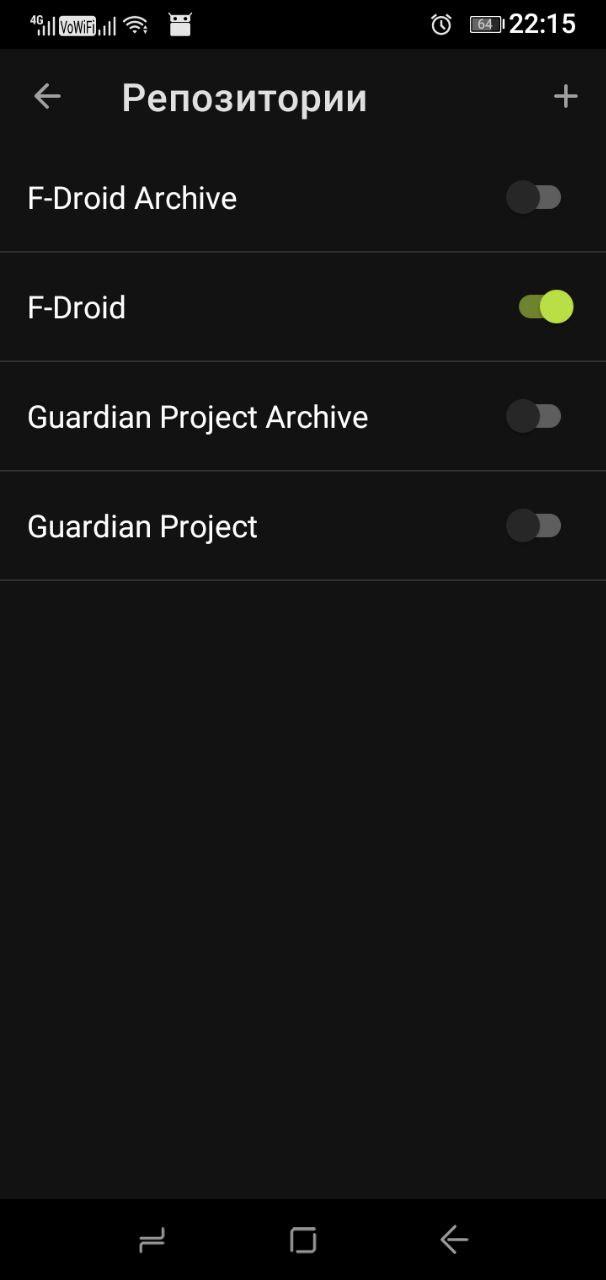The image size is (606, 1280).
Task: Go back from the Репозитории screen
Action: pos(47,97)
